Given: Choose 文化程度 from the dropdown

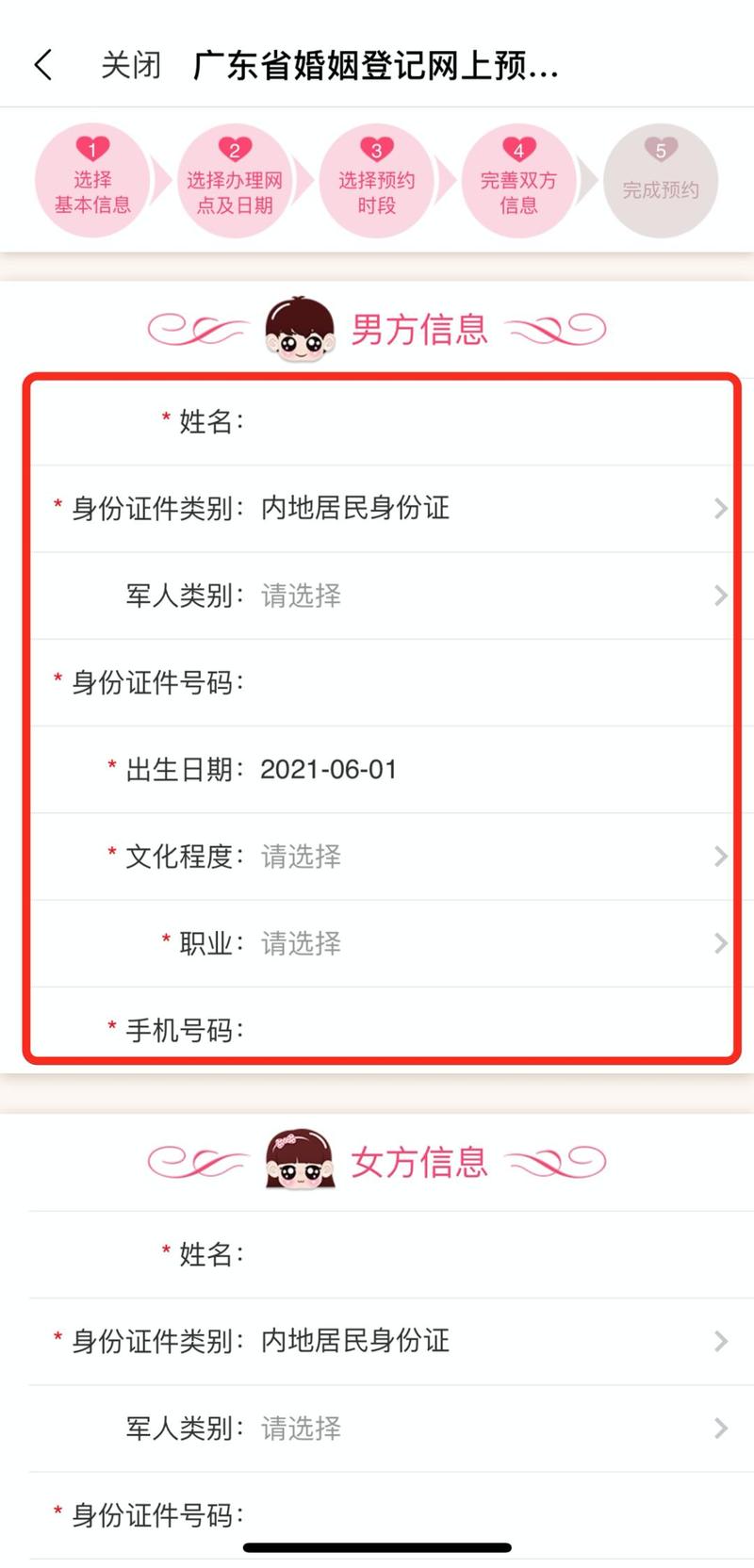Looking at the screenshot, I should point(471,857).
